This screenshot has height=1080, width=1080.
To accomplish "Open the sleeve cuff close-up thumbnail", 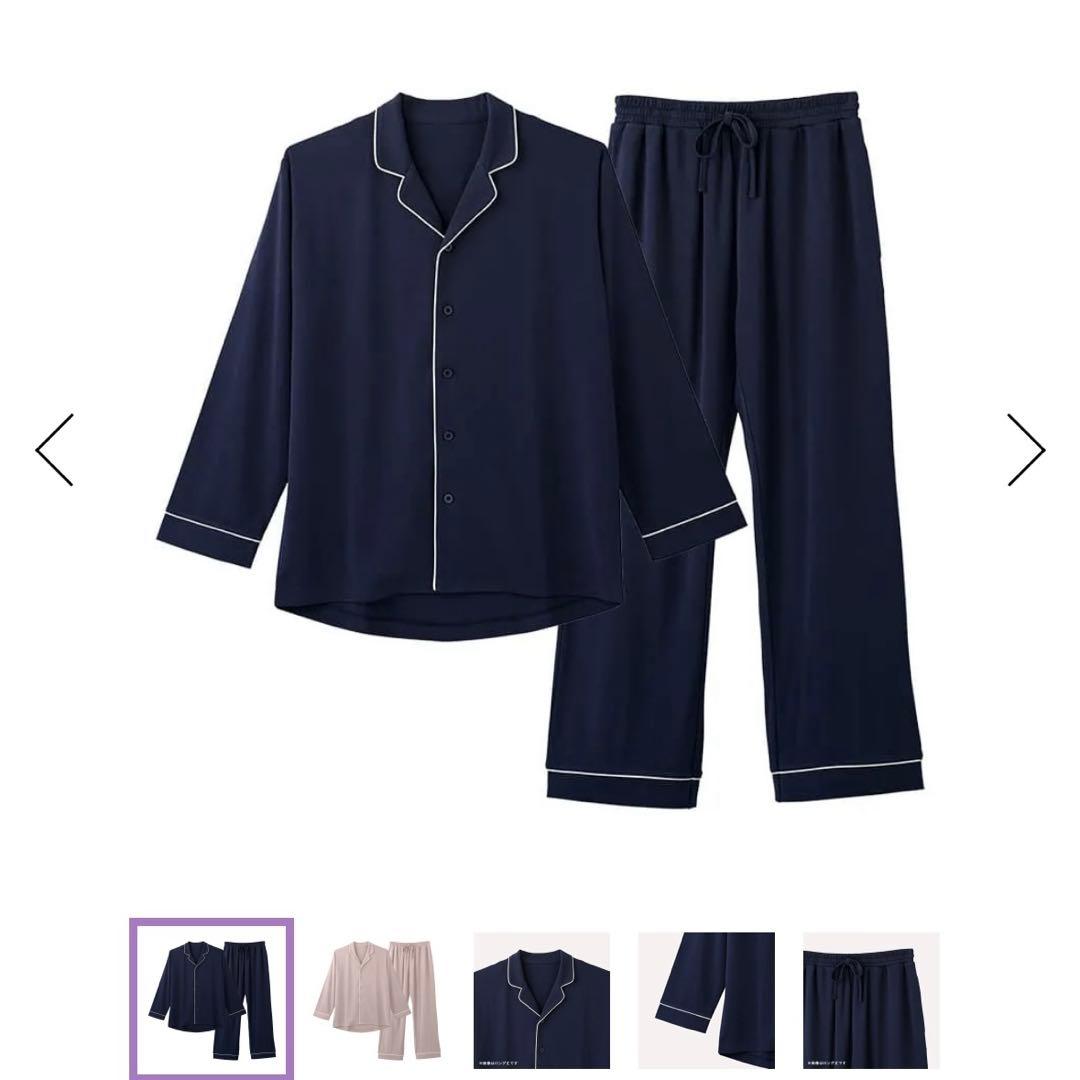I will 706,1000.
